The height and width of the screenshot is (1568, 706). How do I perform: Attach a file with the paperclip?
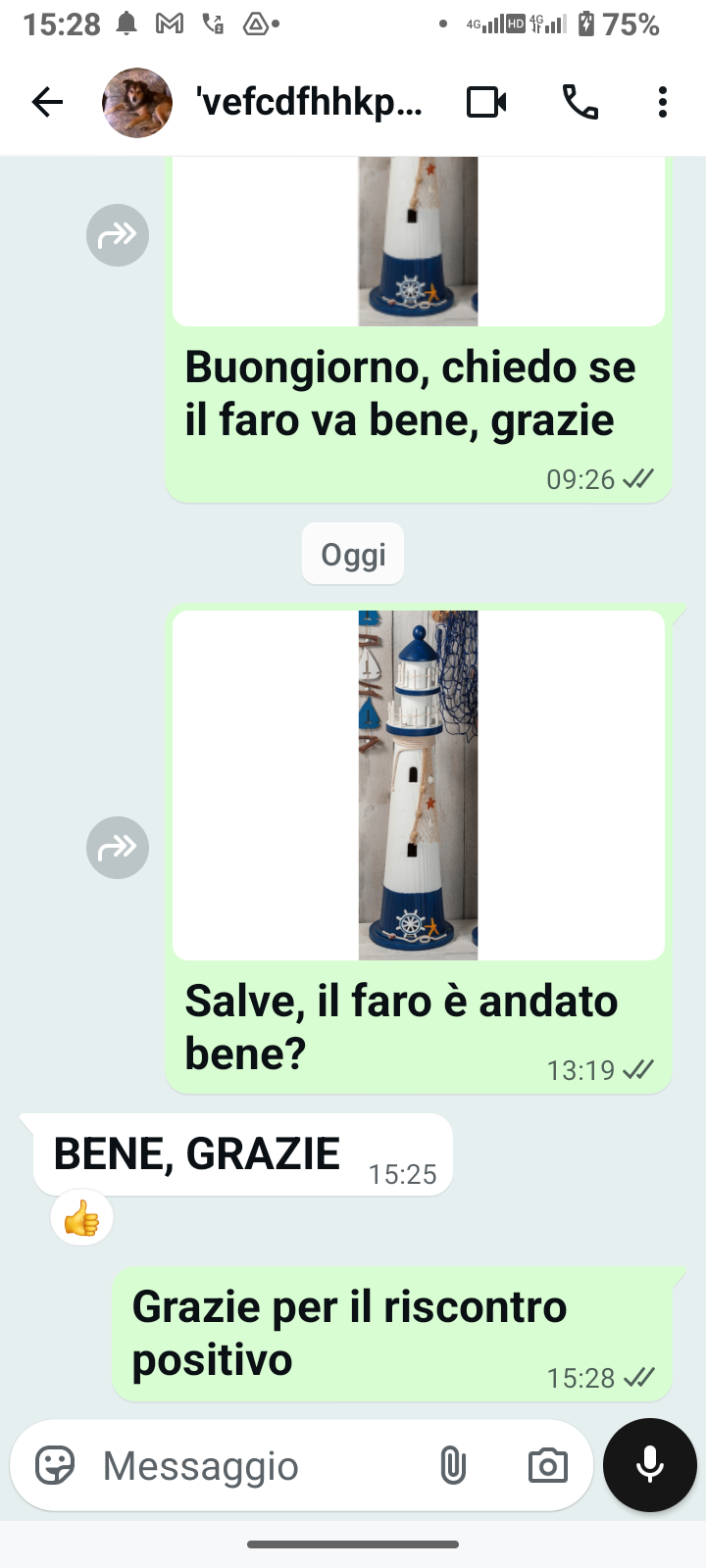[x=453, y=1466]
